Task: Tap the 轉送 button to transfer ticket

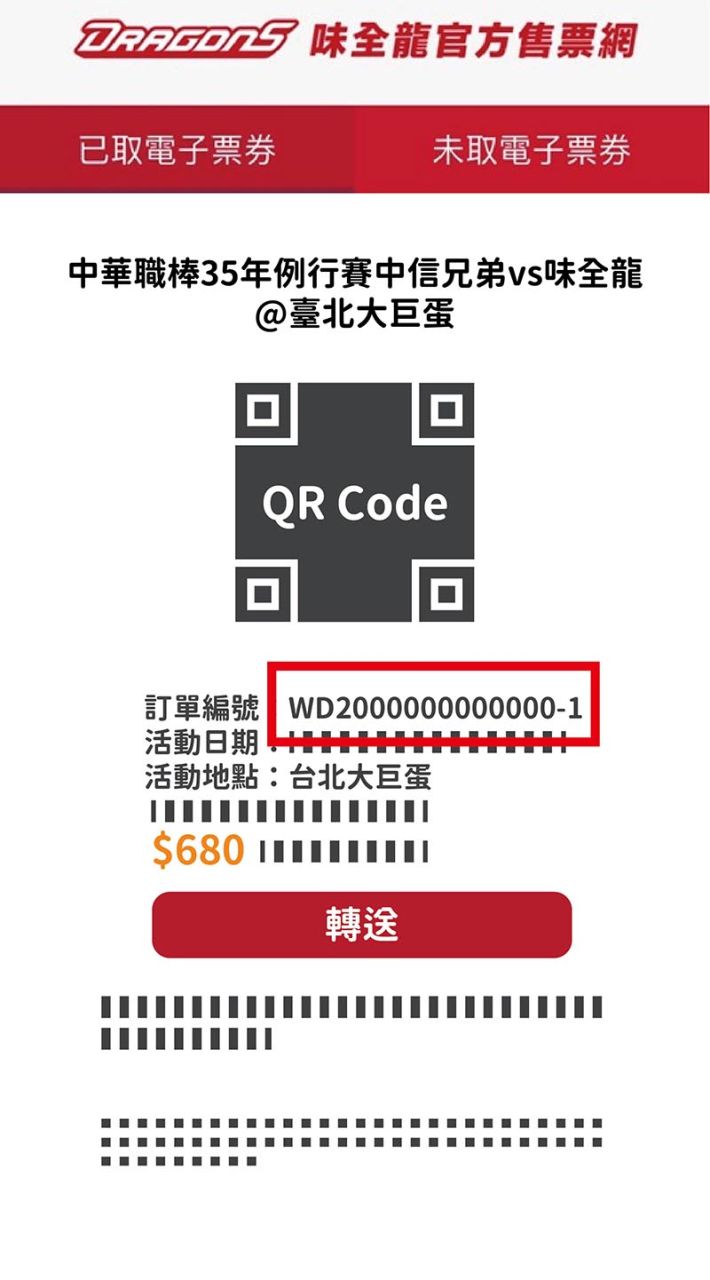Action: pyautogui.click(x=361, y=925)
